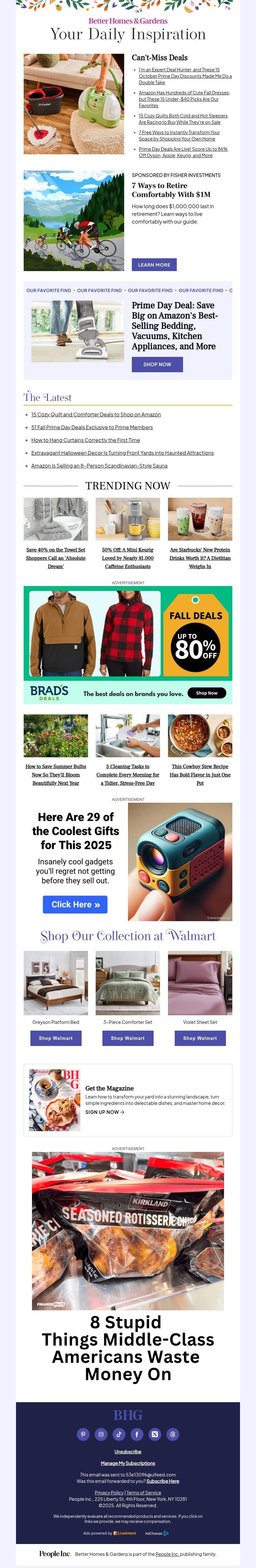256x1568 pixels.
Task: Open Manage My Subscriptions
Action: [128, 1463]
